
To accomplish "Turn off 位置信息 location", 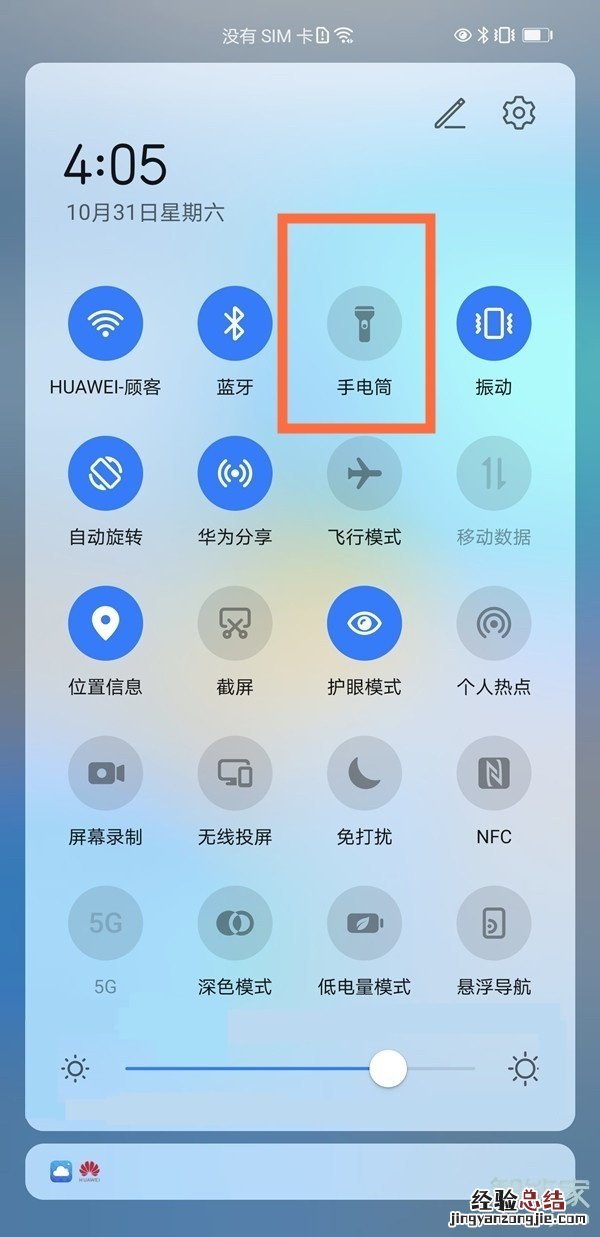I will pyautogui.click(x=105, y=623).
